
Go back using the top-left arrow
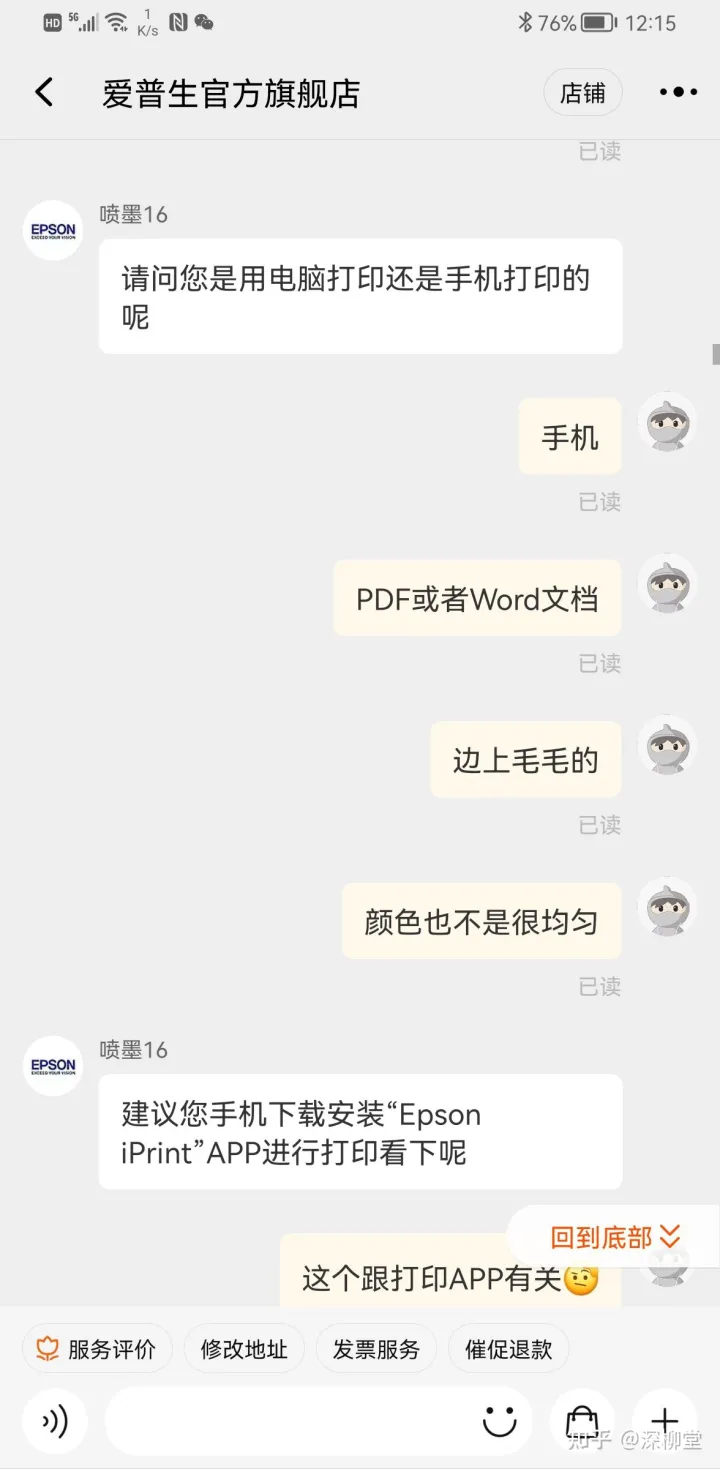pyautogui.click(x=44, y=93)
